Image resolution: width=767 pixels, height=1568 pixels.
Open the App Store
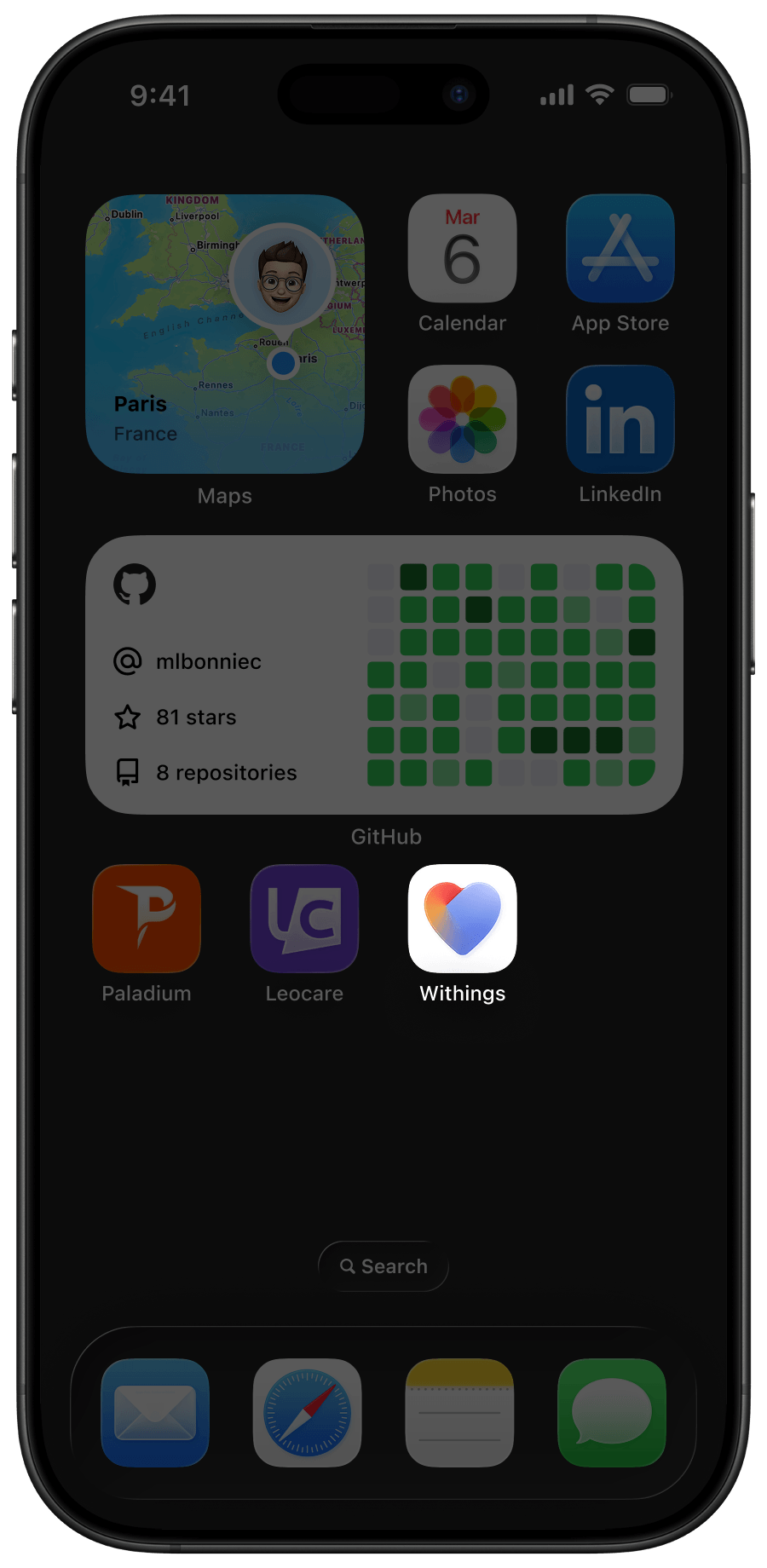(x=620, y=249)
